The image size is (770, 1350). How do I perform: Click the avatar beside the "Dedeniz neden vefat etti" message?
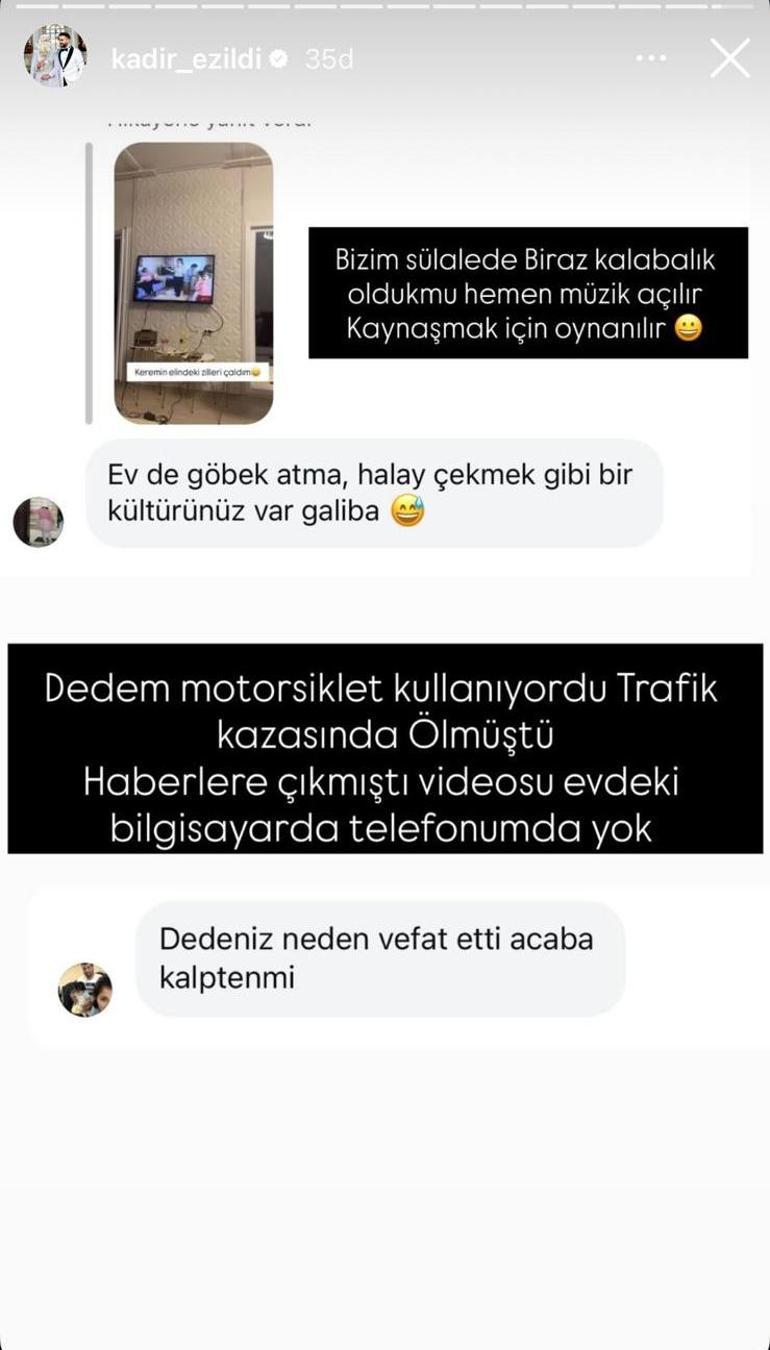coord(86,986)
